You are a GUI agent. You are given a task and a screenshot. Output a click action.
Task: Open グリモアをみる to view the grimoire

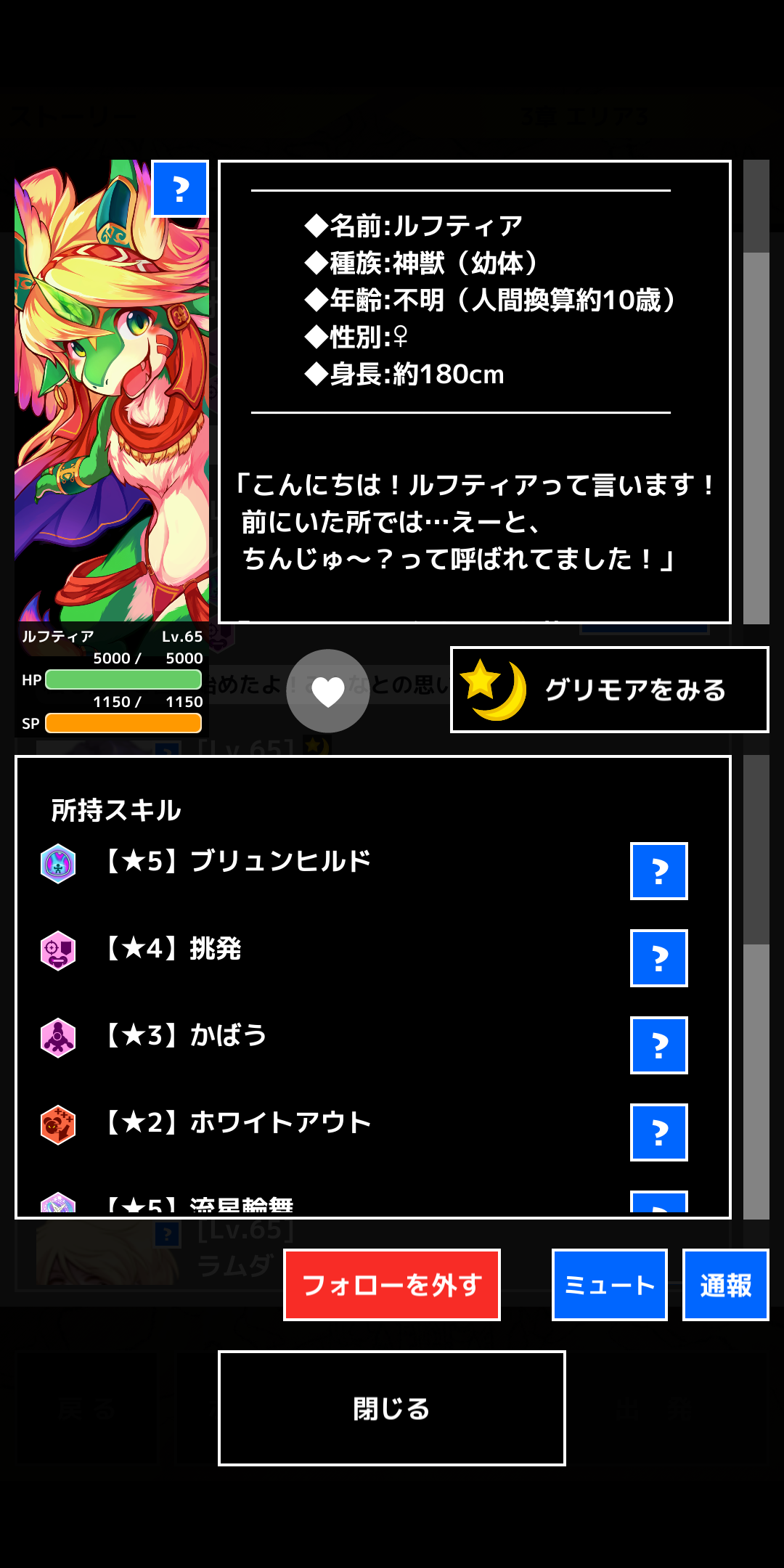pyautogui.click(x=609, y=690)
